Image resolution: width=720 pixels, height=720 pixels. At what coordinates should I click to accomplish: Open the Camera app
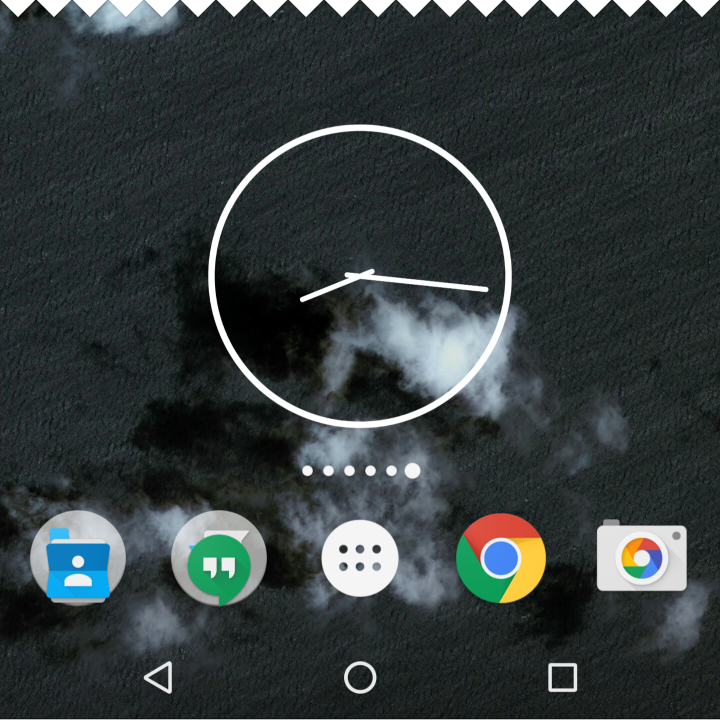[641, 556]
